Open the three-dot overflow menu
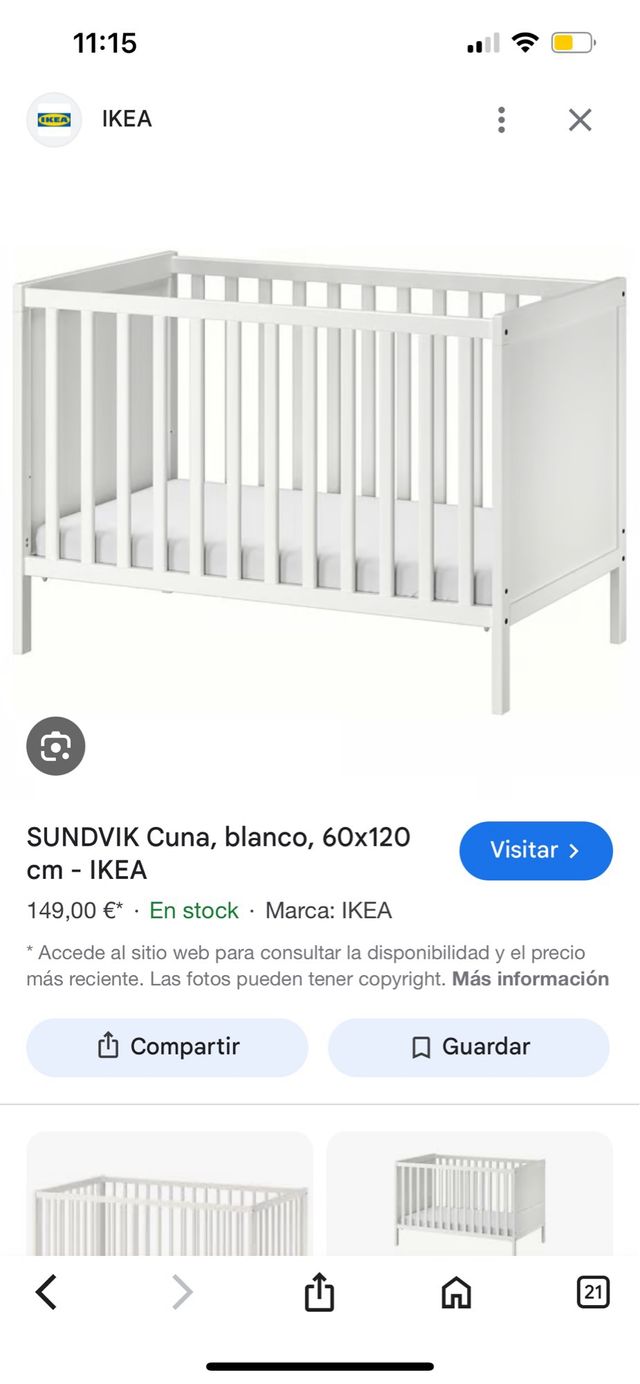Viewport: 640px width, 1384px height. click(x=501, y=120)
